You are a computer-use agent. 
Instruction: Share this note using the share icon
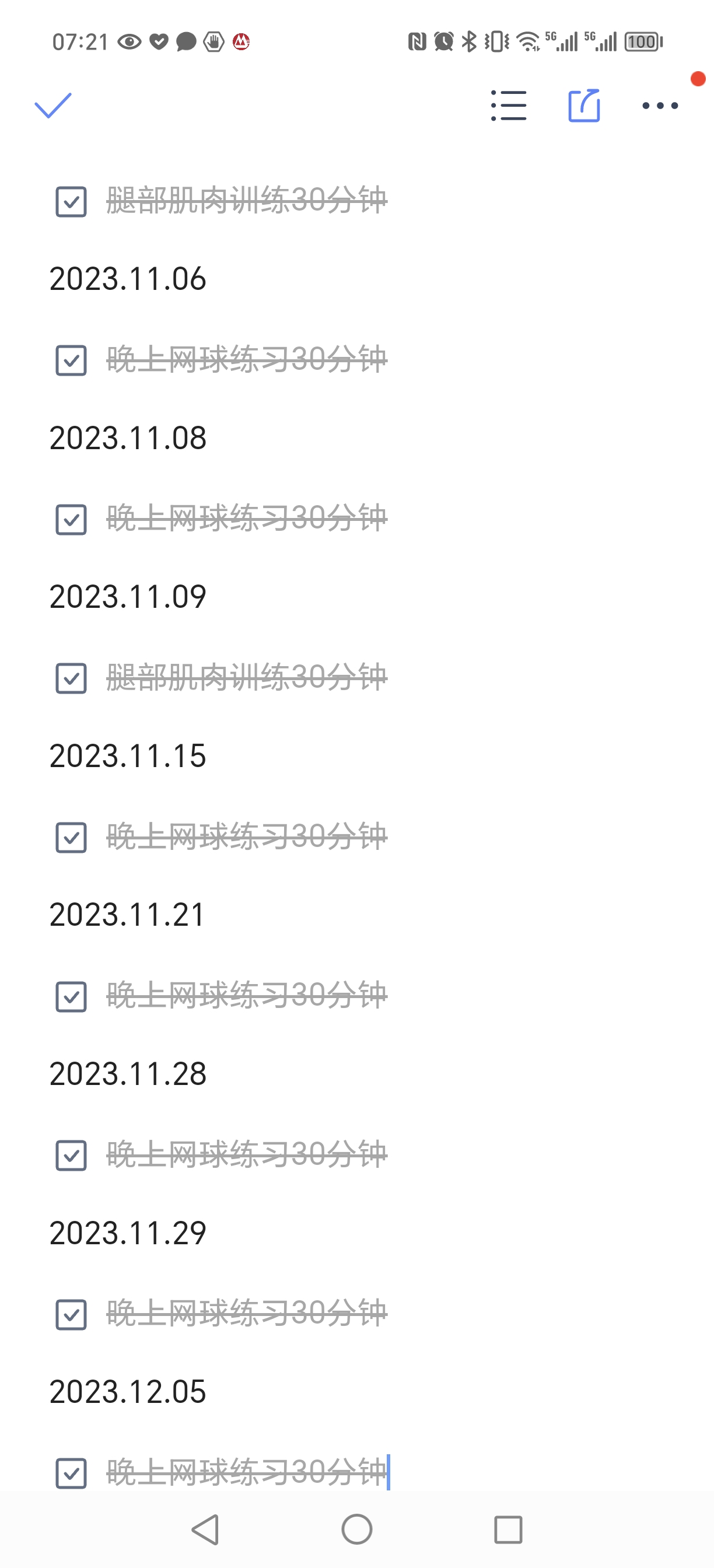click(x=584, y=106)
